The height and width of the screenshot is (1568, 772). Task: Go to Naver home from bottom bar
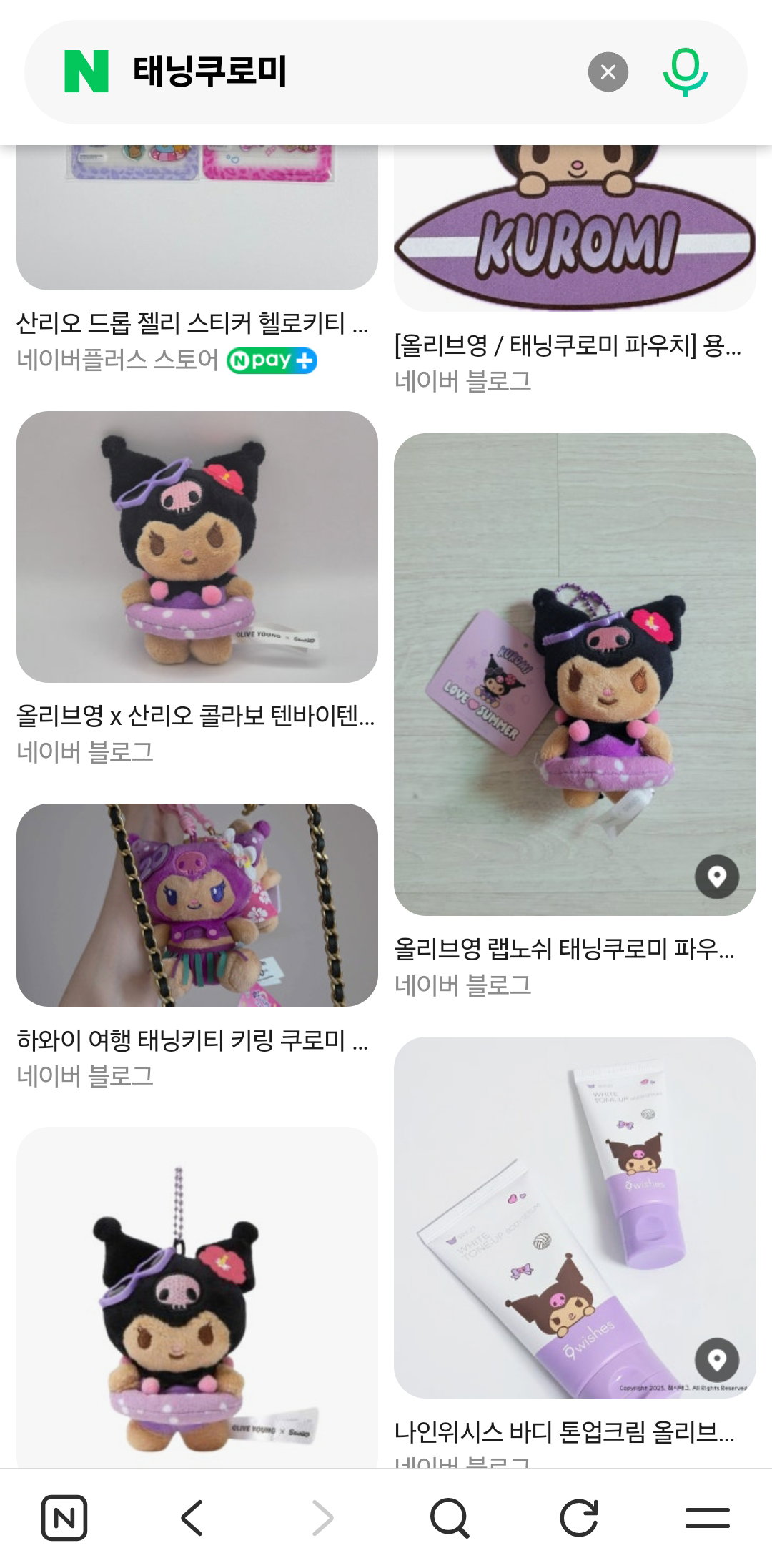(64, 1517)
